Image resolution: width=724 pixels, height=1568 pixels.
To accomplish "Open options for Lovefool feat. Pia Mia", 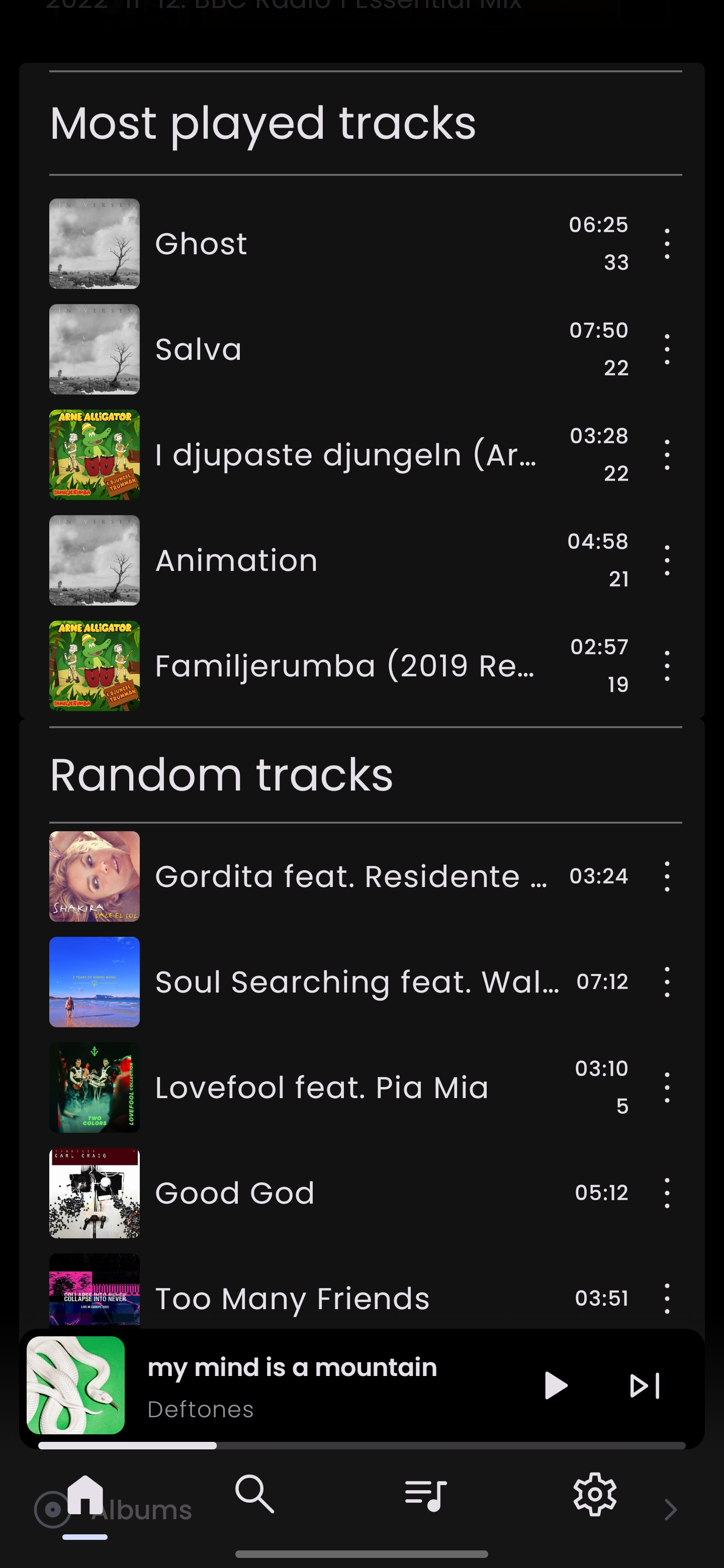I will pyautogui.click(x=667, y=1088).
